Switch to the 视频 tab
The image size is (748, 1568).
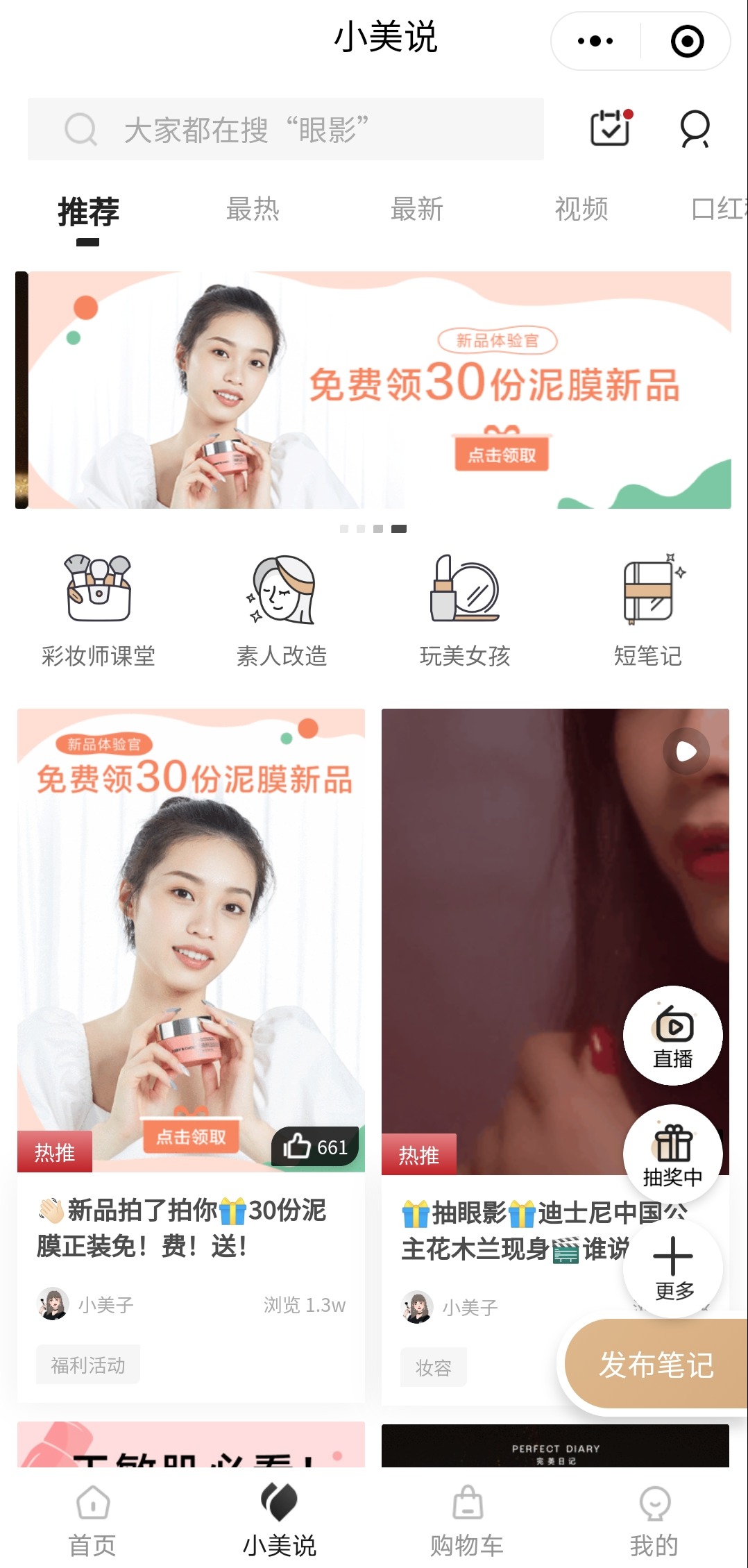point(581,209)
